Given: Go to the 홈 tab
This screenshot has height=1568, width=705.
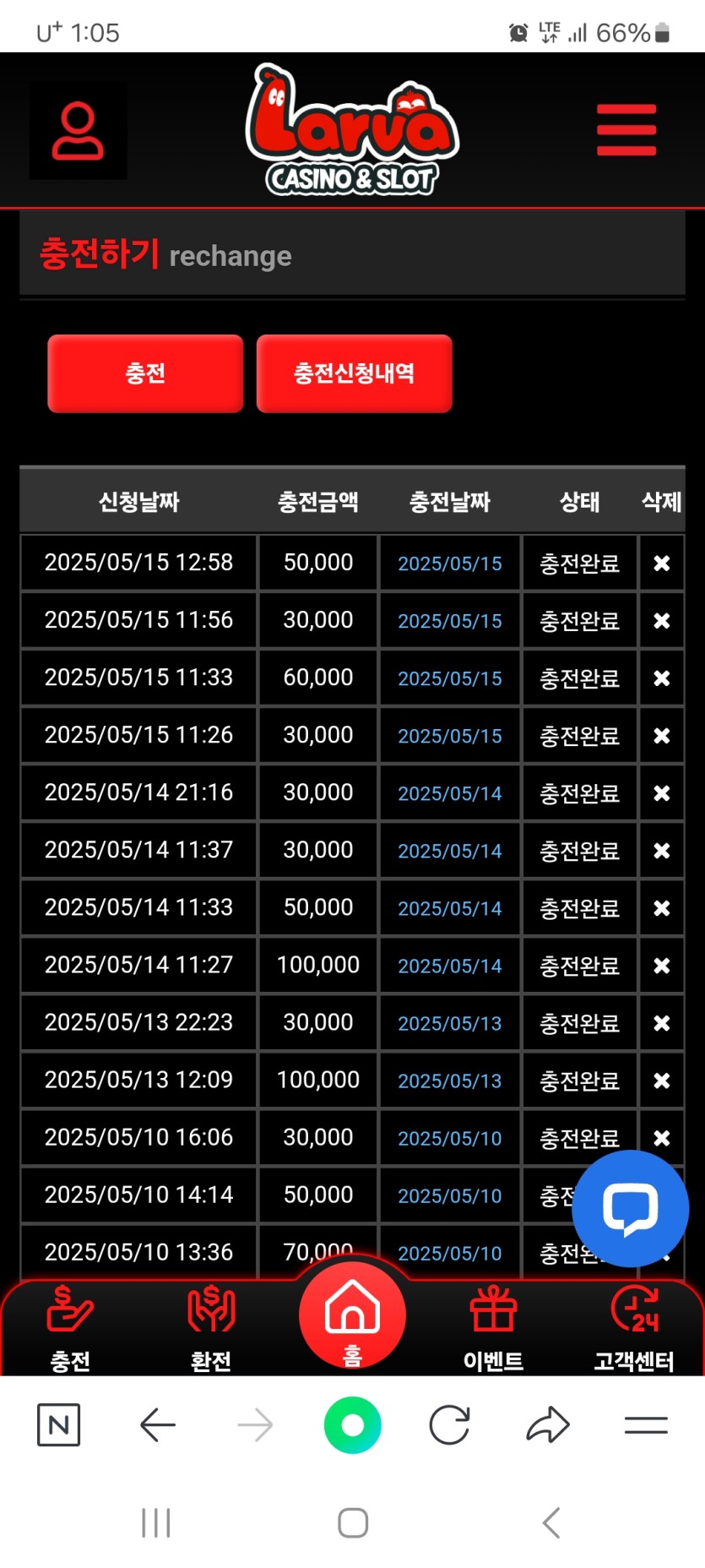Looking at the screenshot, I should (x=352, y=1317).
